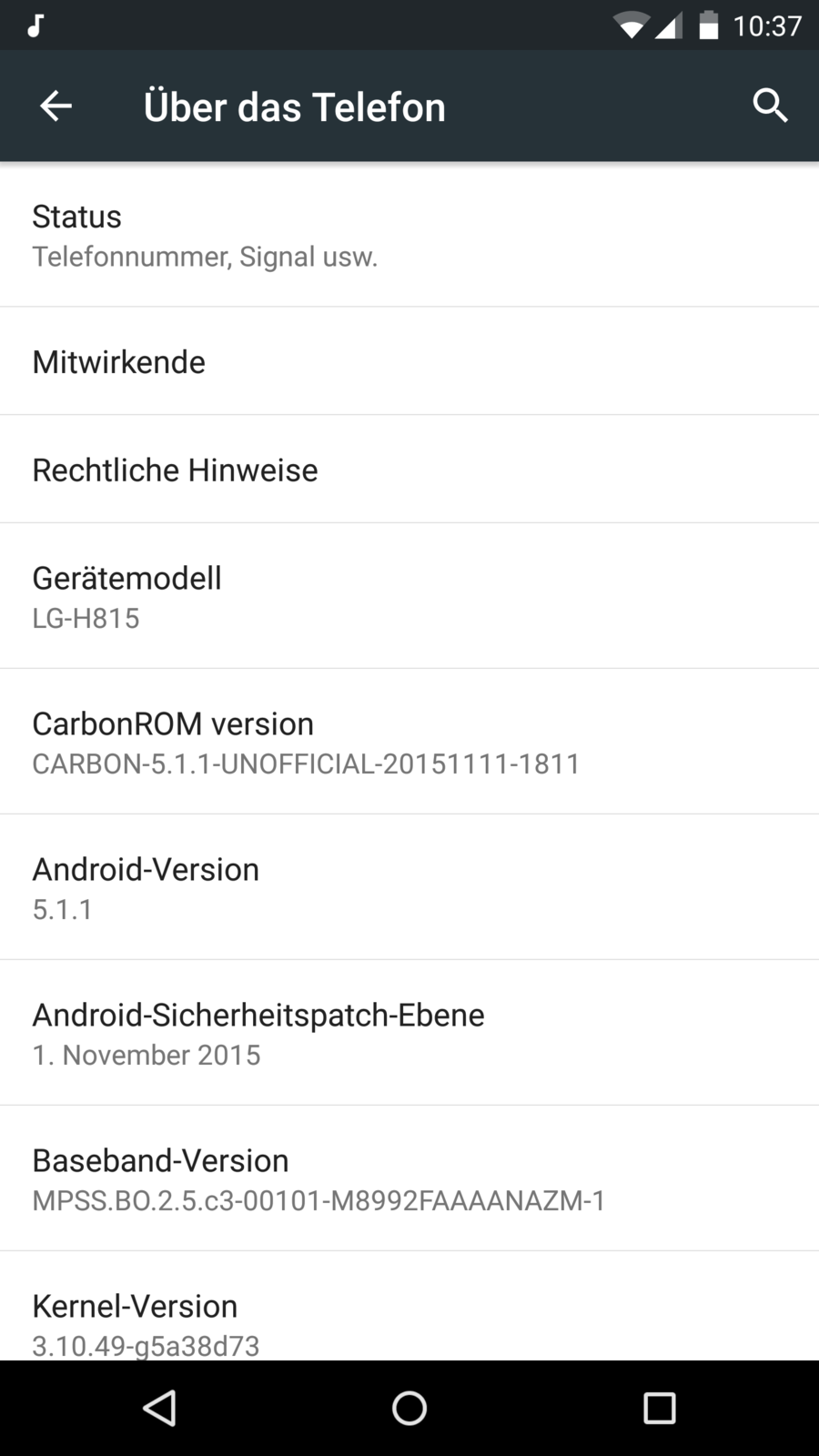The image size is (819, 1456).
Task: Open recent apps from navigation bar
Action: [x=659, y=1408]
